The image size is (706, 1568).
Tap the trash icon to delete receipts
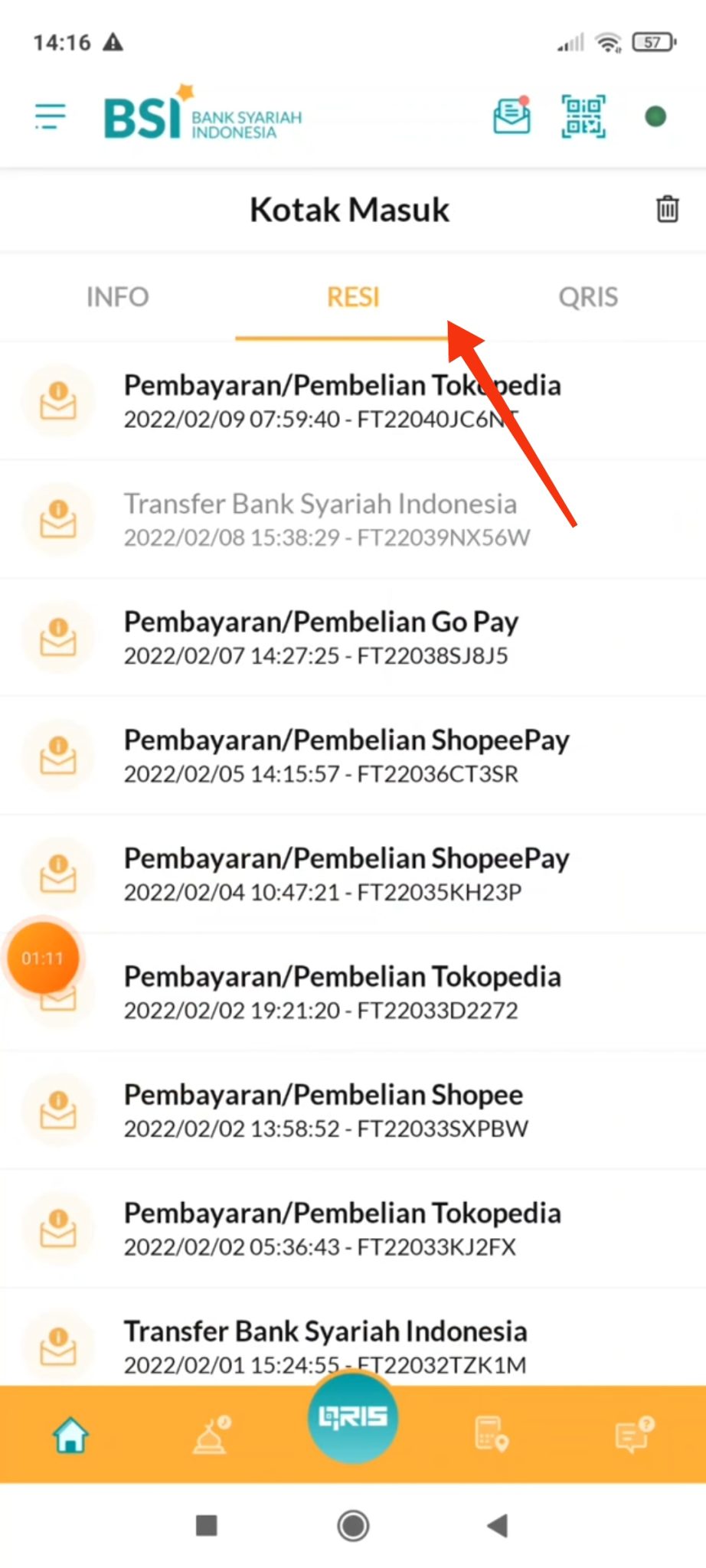click(x=666, y=208)
